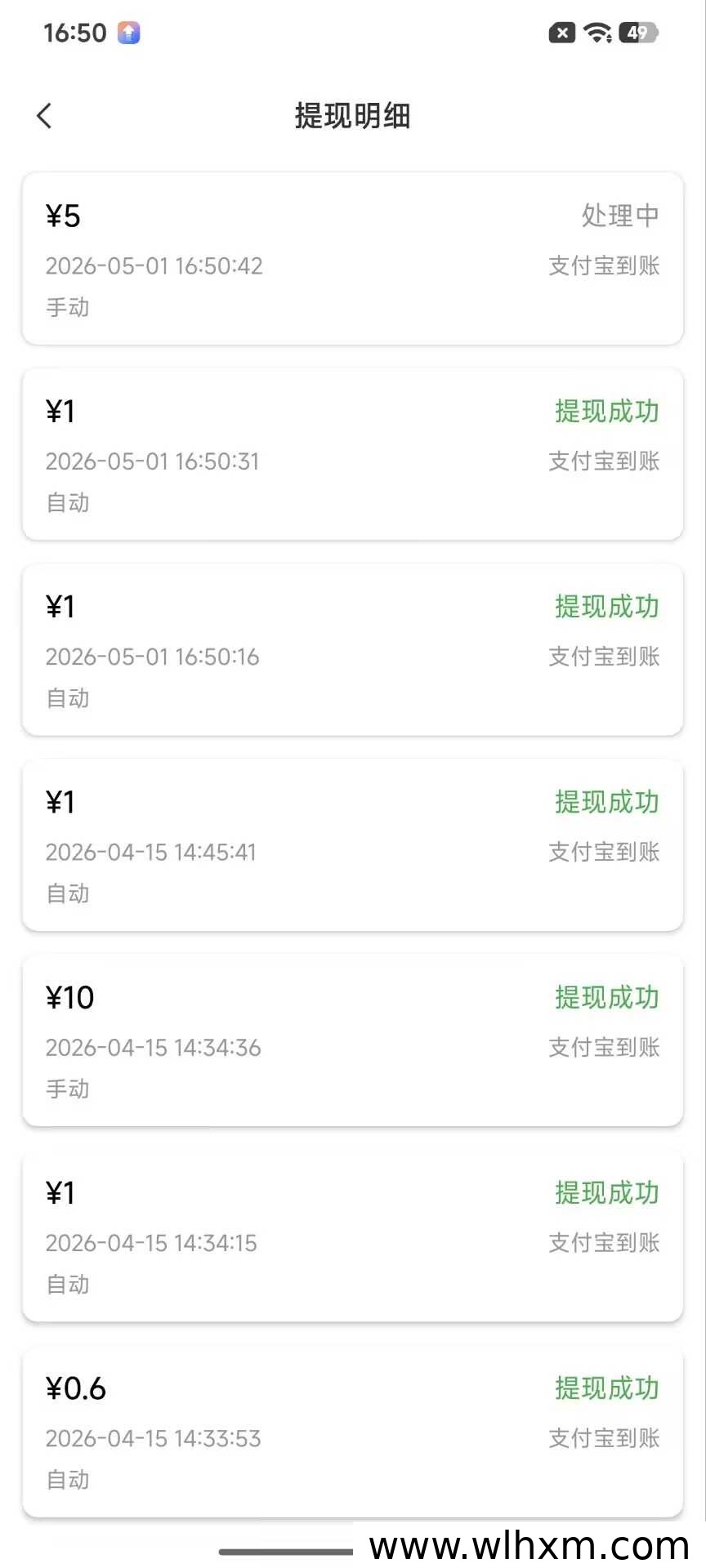706x1568 pixels.
Task: Select the ¥1 withdrawal at 14:45:41
Action: point(352,844)
